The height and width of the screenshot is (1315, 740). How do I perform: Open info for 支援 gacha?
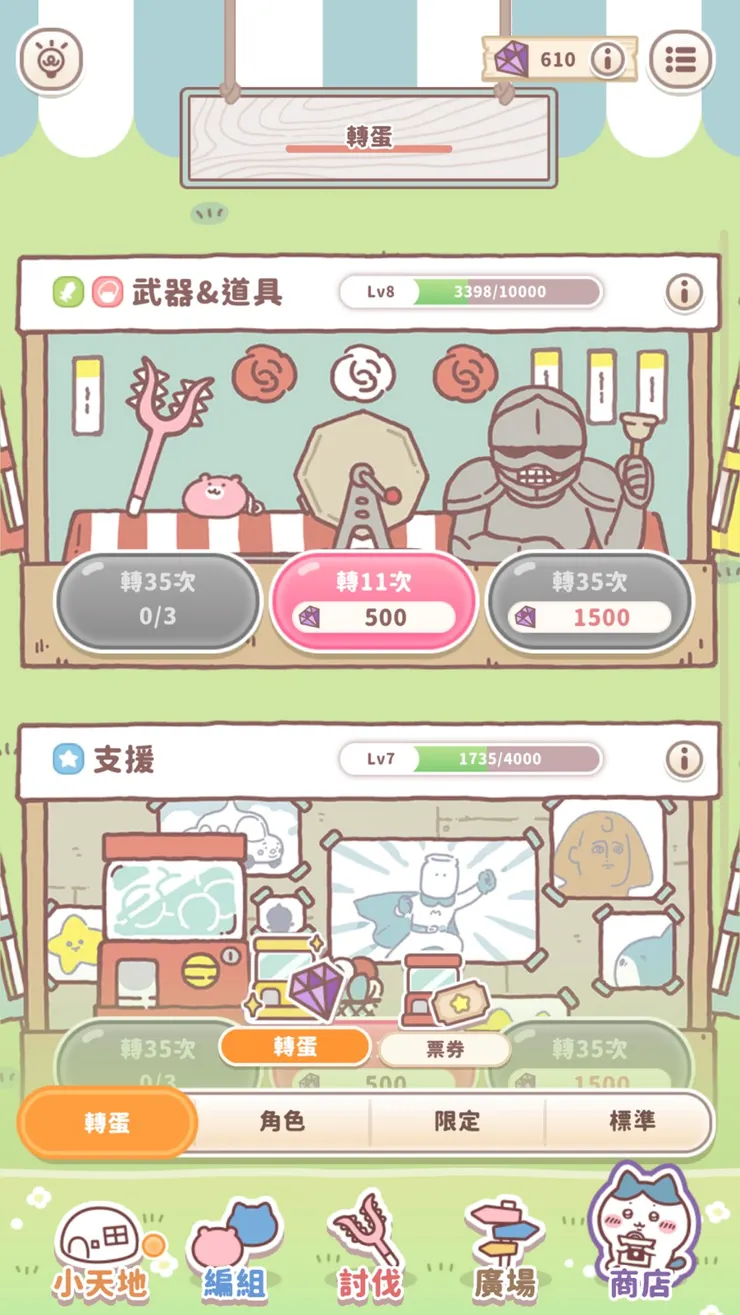pyautogui.click(x=684, y=759)
